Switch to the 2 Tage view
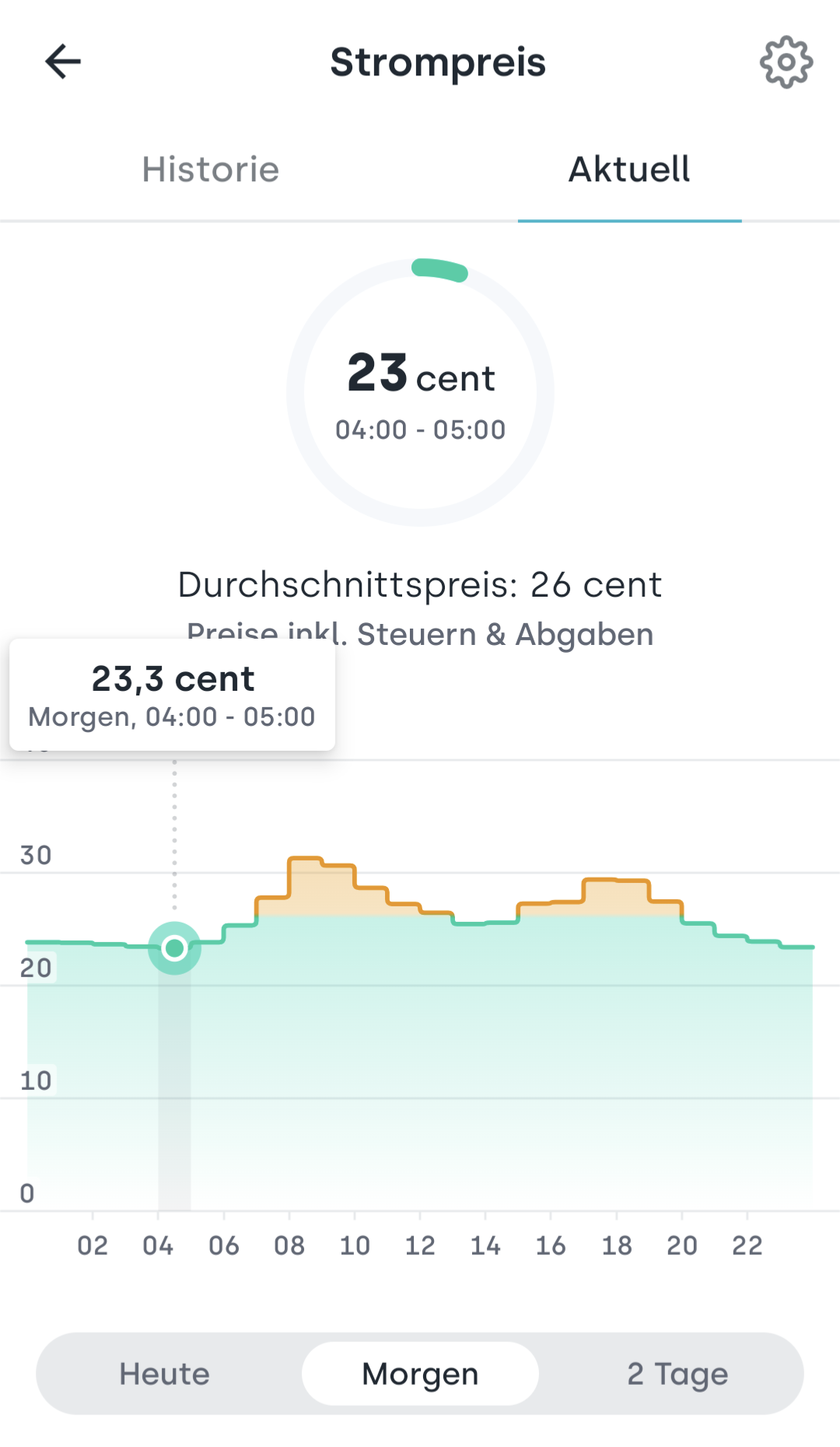Screen dimensions: 840x1447 (x=677, y=1374)
